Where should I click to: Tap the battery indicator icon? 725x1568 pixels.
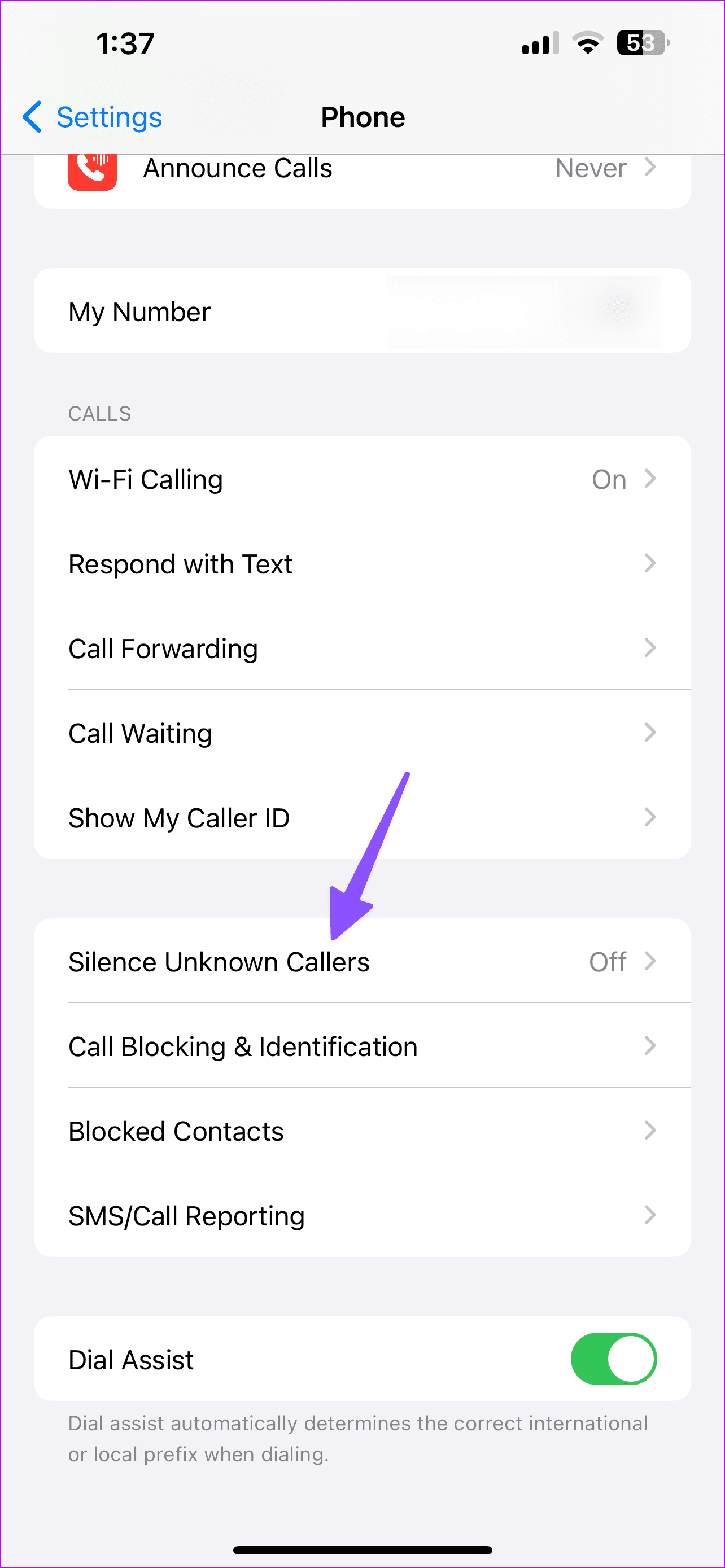pos(637,41)
